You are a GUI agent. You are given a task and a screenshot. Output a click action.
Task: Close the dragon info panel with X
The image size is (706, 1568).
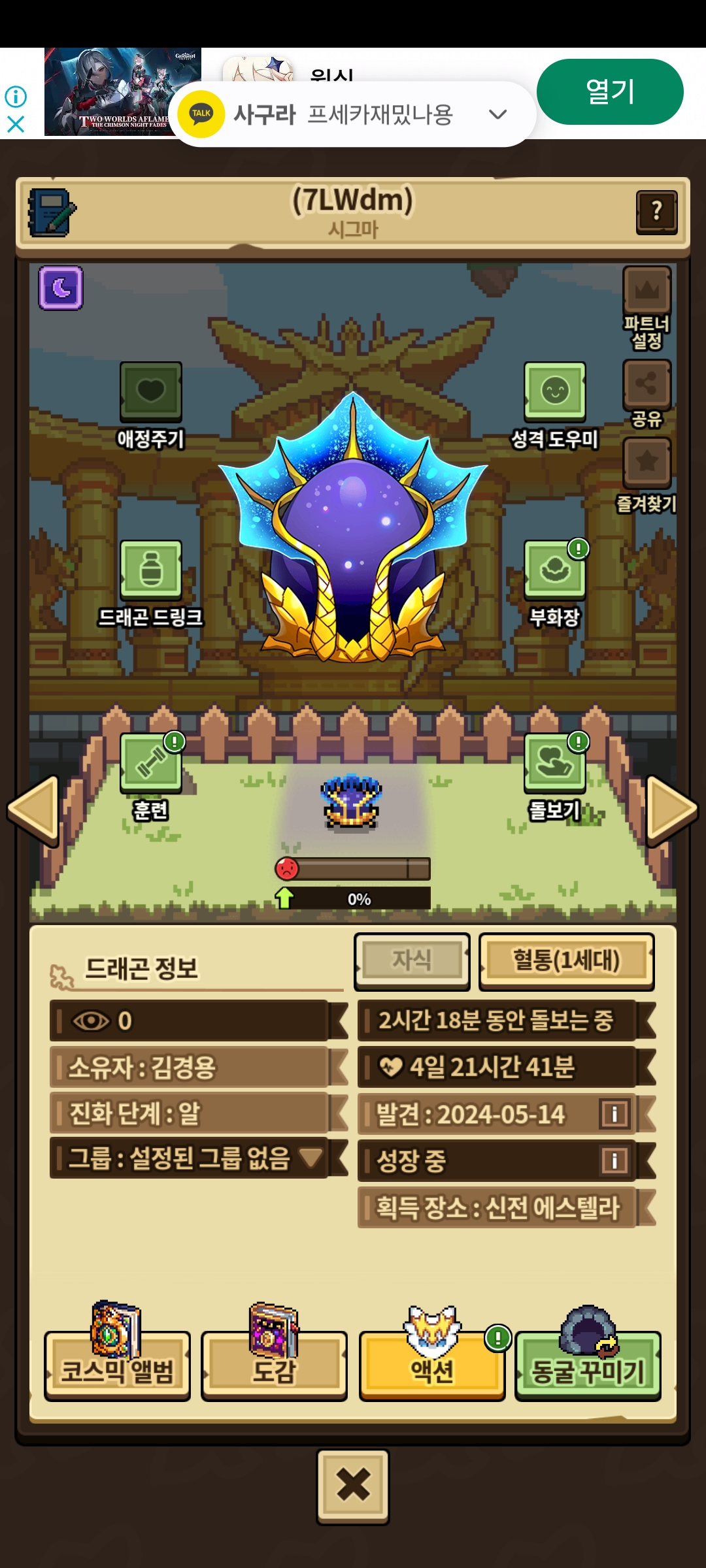pyautogui.click(x=353, y=1486)
